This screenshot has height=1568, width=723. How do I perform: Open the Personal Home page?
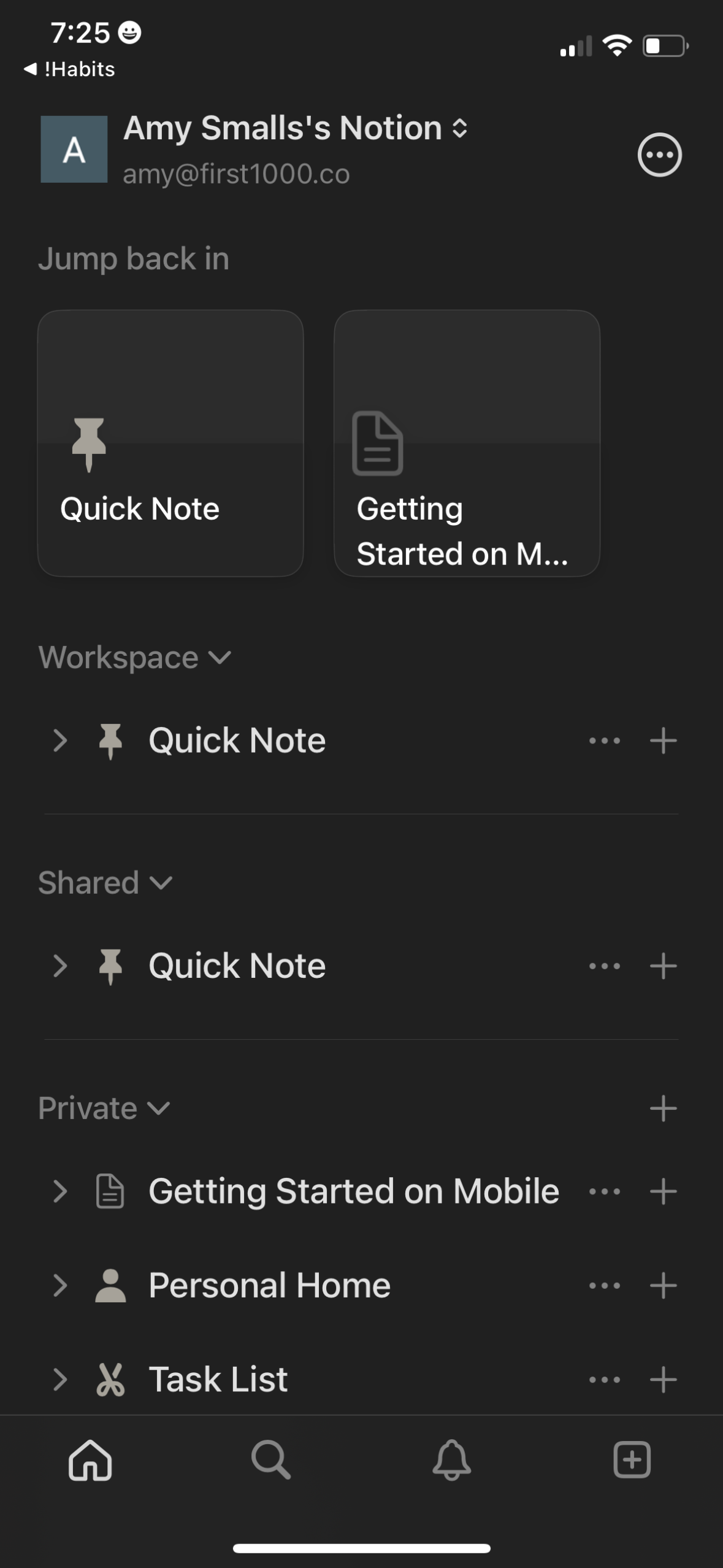(x=267, y=1285)
